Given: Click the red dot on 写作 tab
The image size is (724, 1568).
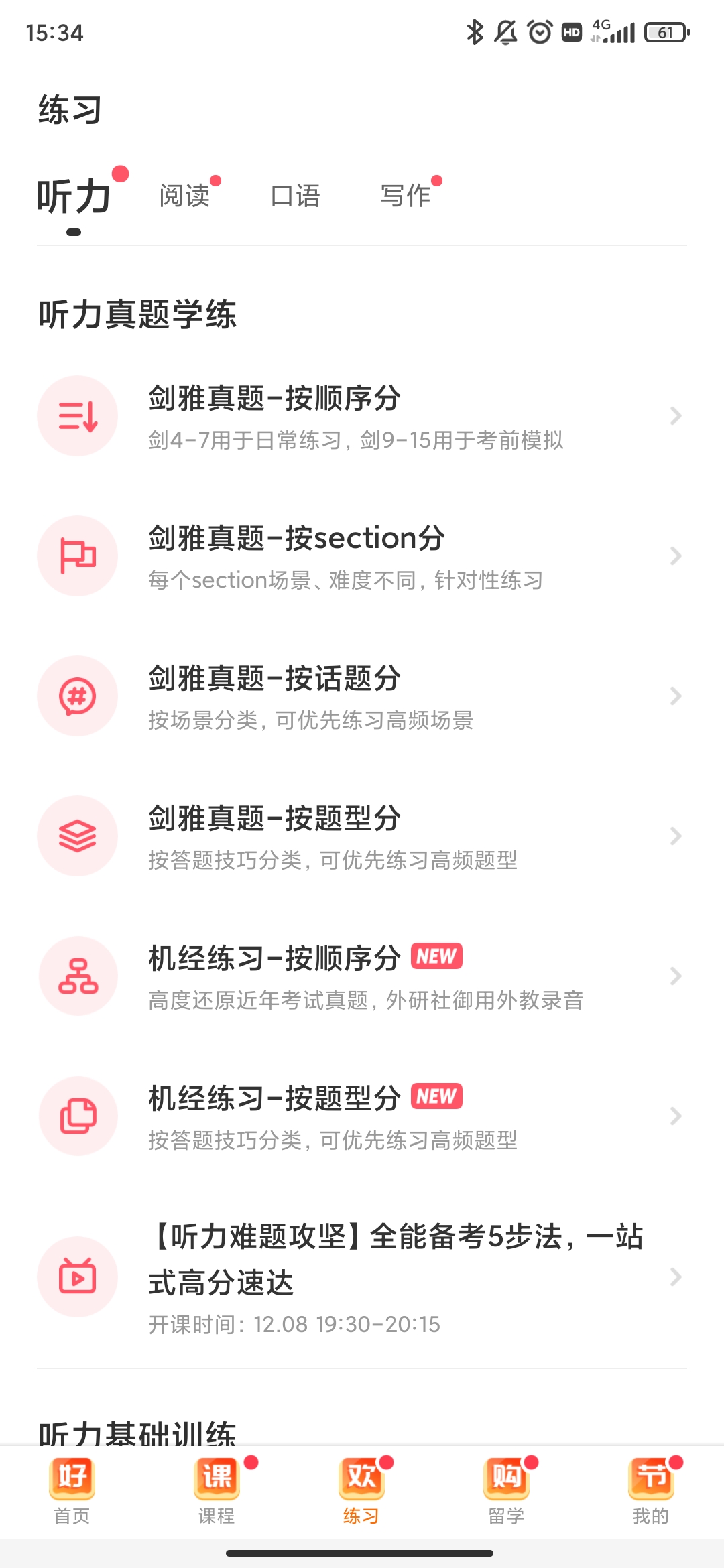Looking at the screenshot, I should [437, 180].
